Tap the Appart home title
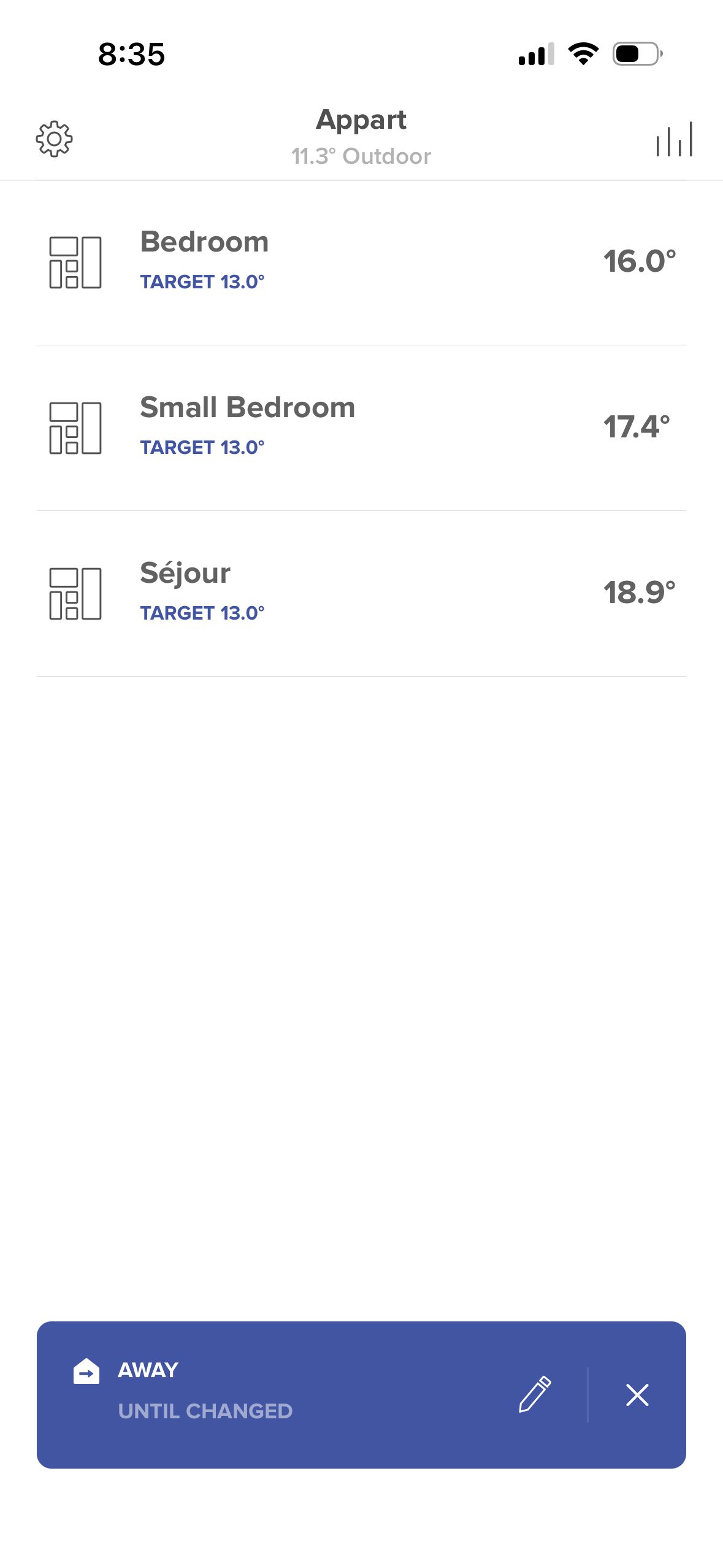 (x=361, y=119)
